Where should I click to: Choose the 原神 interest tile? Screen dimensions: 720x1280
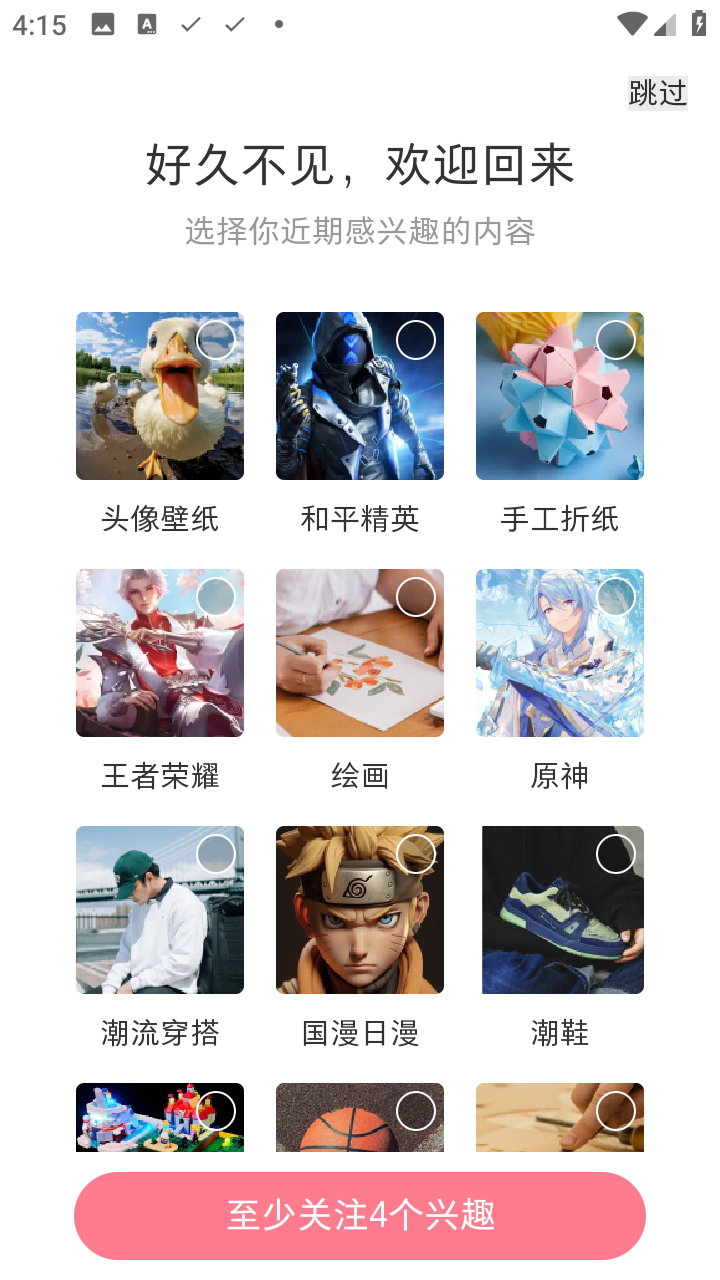(560, 653)
